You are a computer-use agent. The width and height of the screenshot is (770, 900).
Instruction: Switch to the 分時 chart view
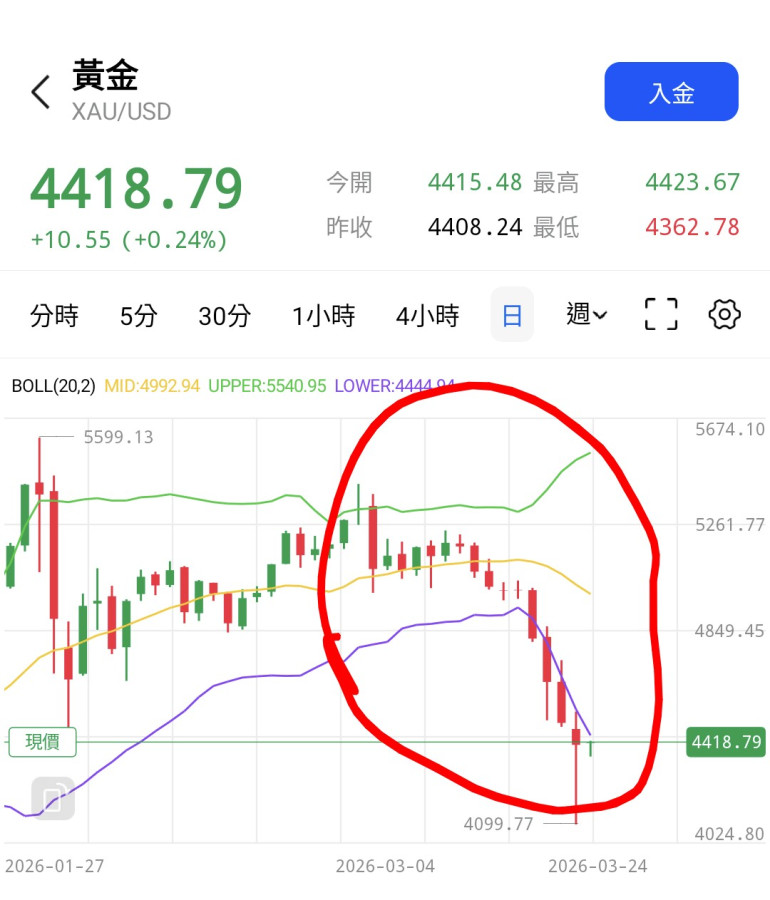pyautogui.click(x=54, y=316)
